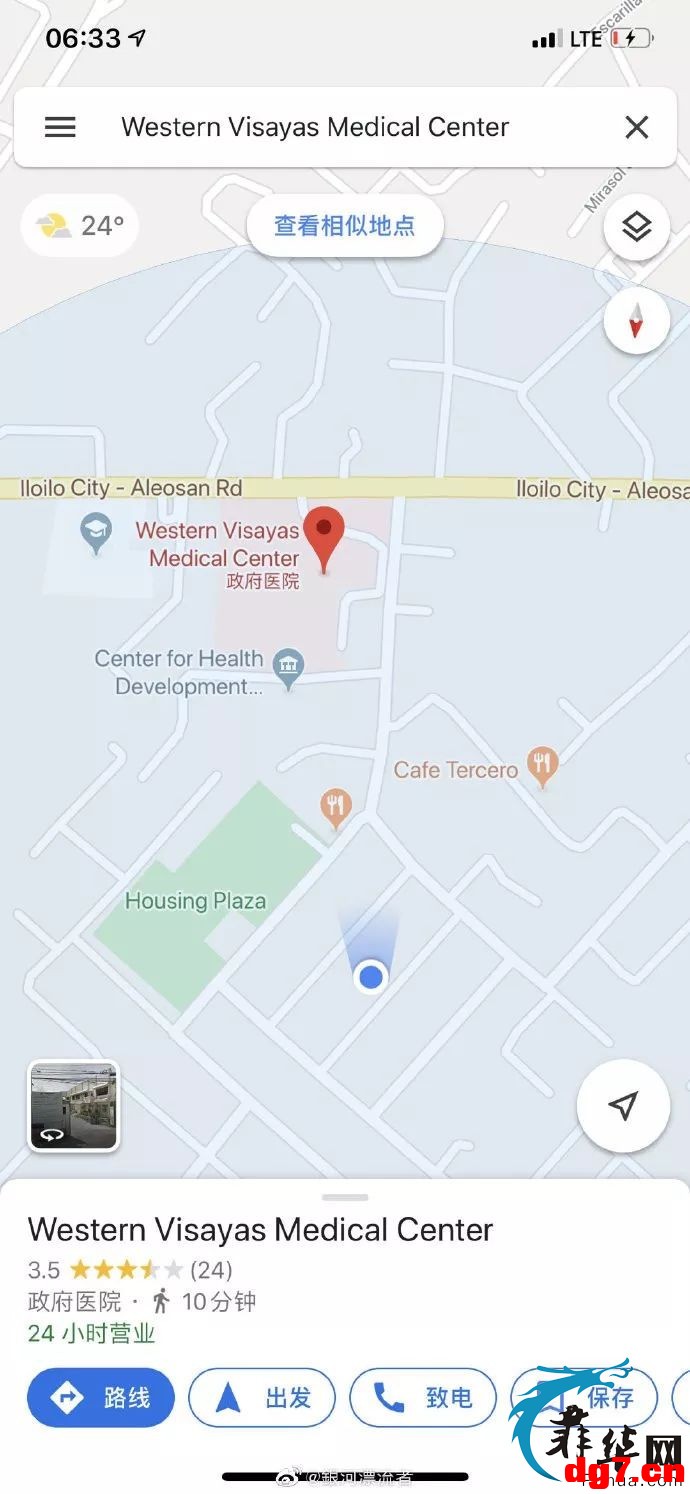
Task: Open the Street View thumbnail
Action: 73,1106
